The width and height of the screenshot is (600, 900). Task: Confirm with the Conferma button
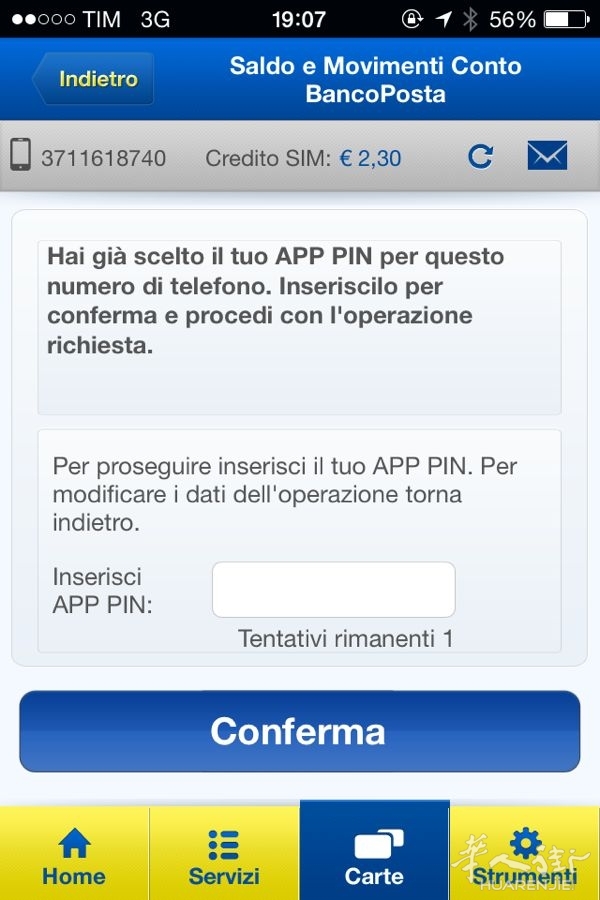[x=299, y=731]
